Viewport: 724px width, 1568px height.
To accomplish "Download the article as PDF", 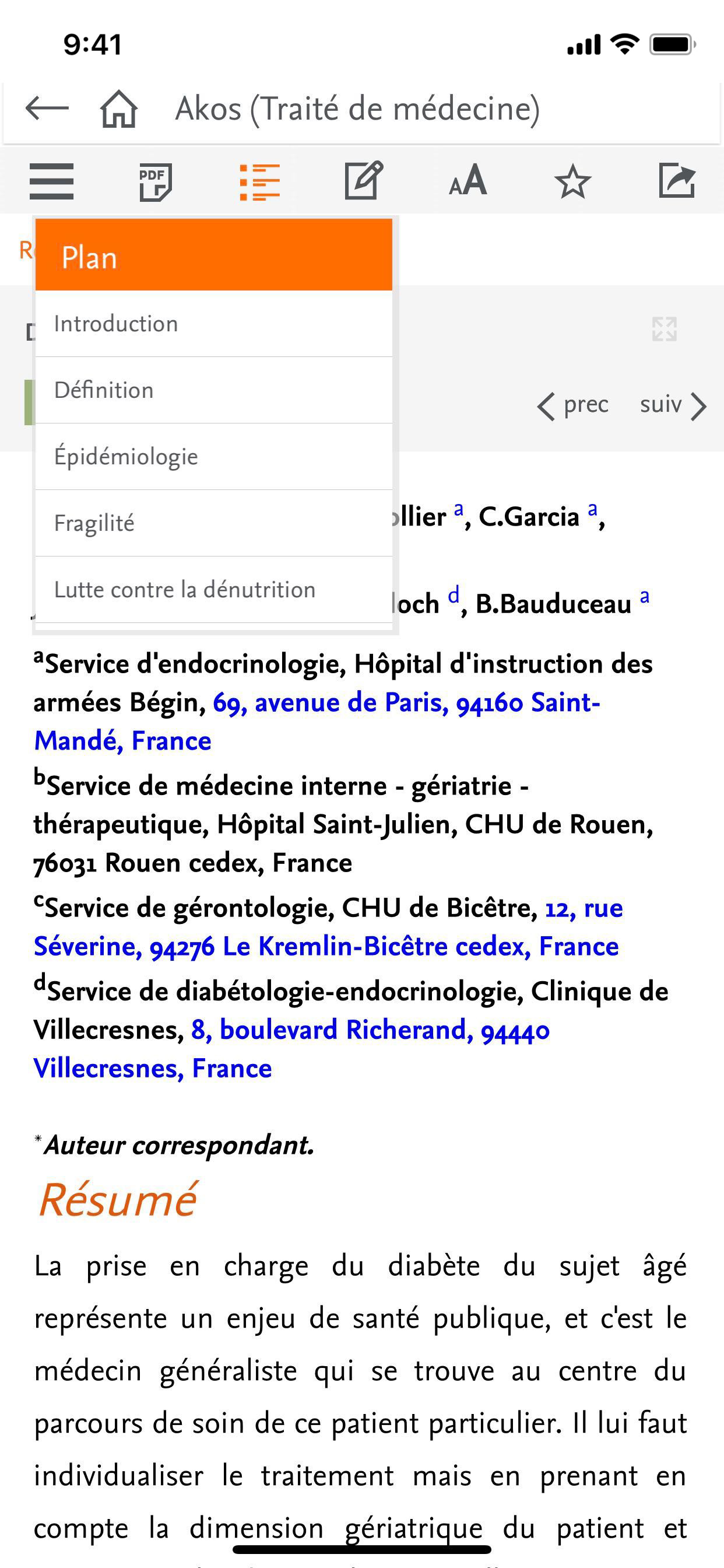I will click(x=155, y=181).
